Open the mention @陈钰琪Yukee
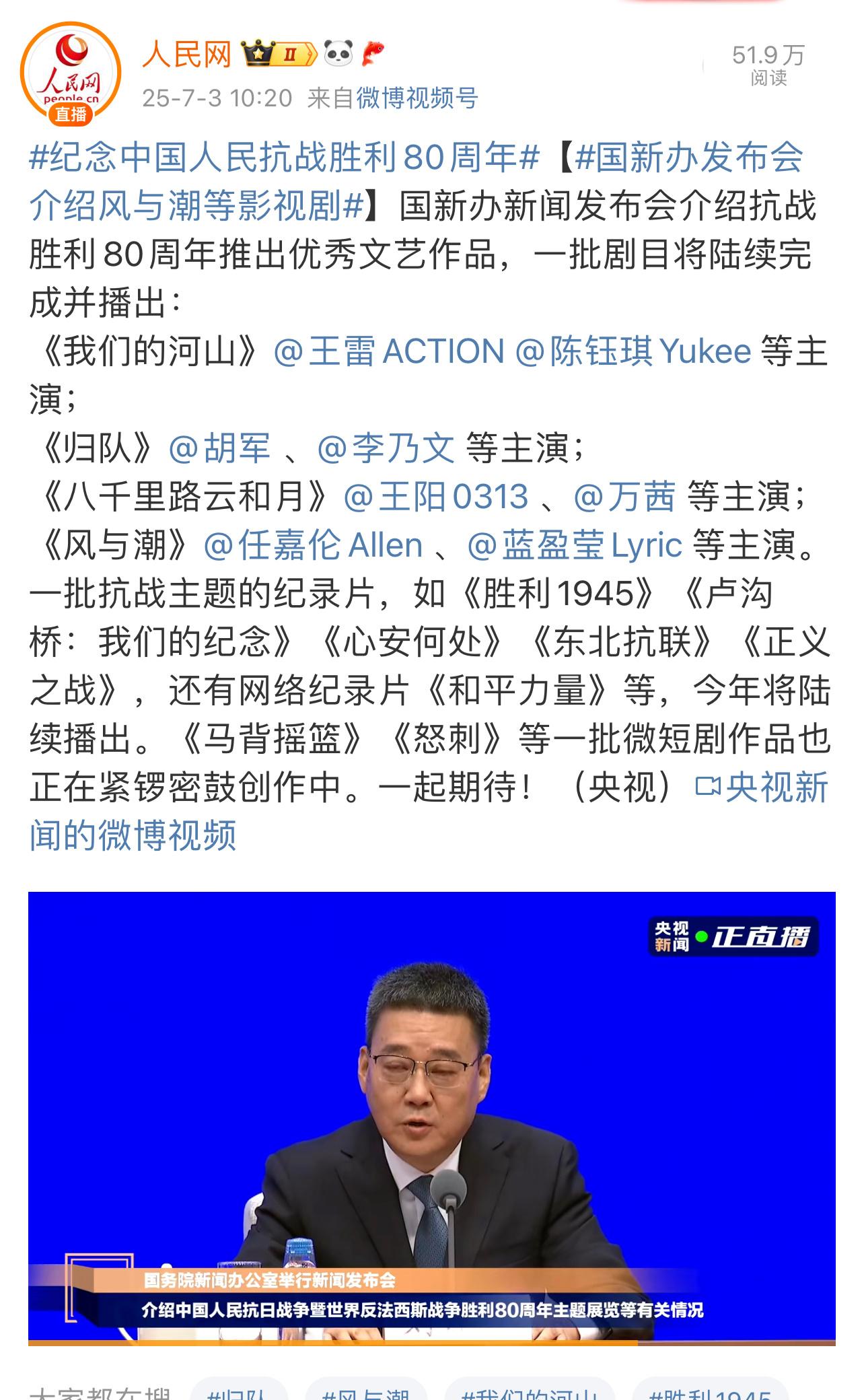864x1400 pixels. [633, 351]
